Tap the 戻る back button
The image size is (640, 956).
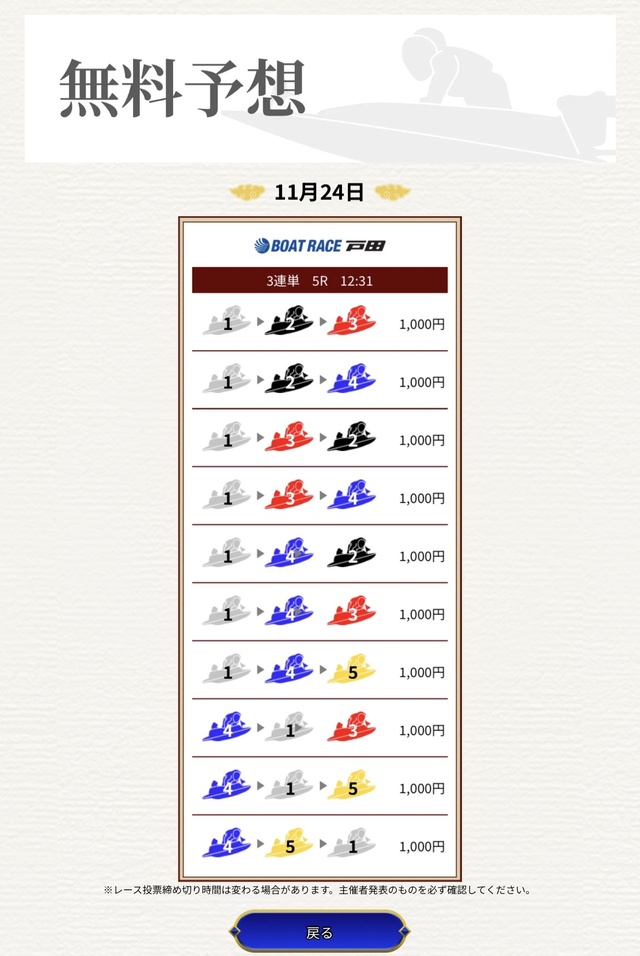319,932
